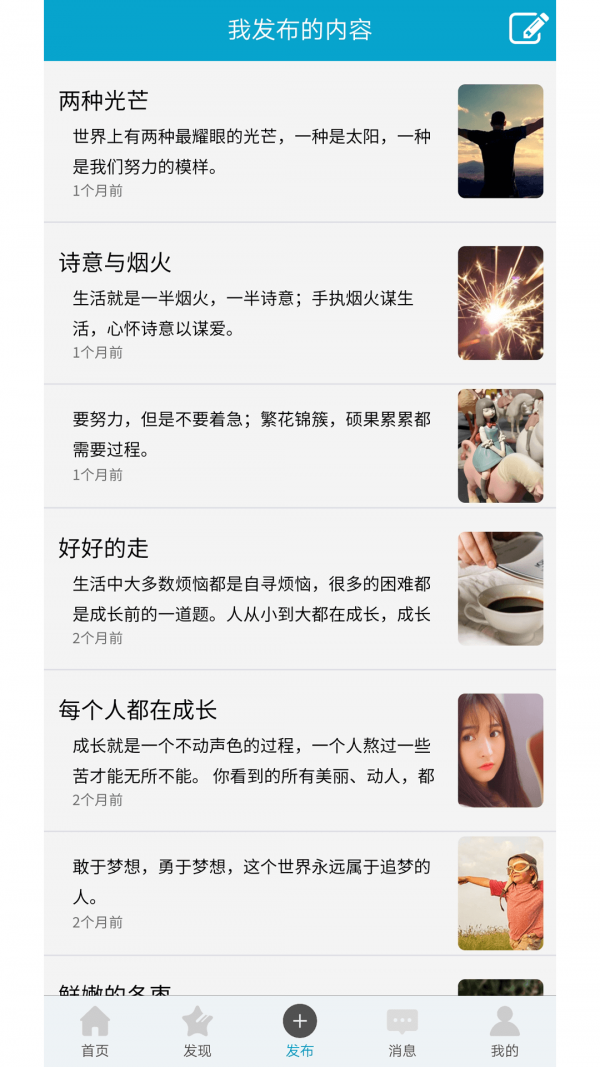This screenshot has width=600, height=1067.
Task: Switch to the 发现 tab
Action: coord(197,1032)
